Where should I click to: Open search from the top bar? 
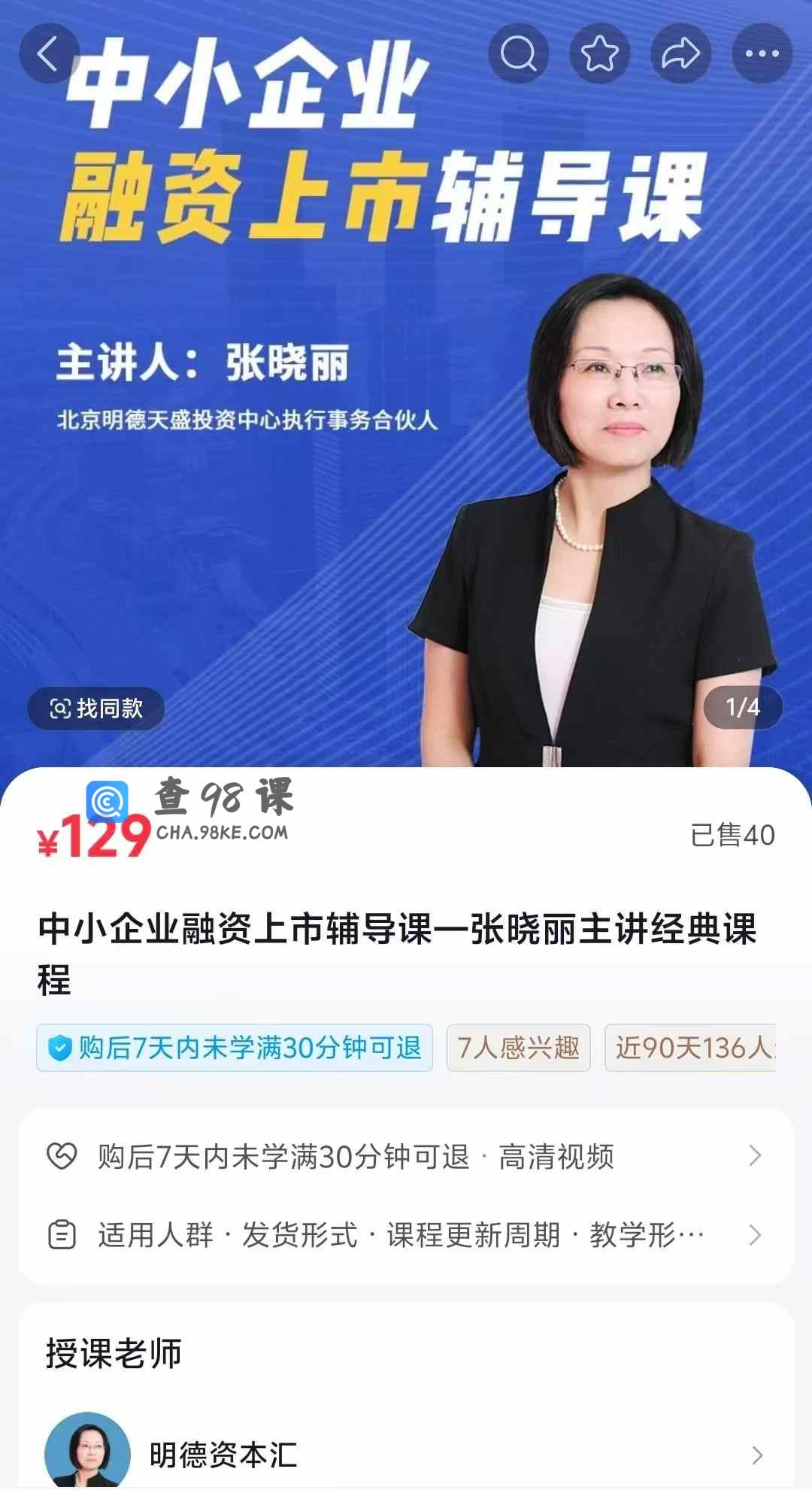pyautogui.click(x=518, y=54)
